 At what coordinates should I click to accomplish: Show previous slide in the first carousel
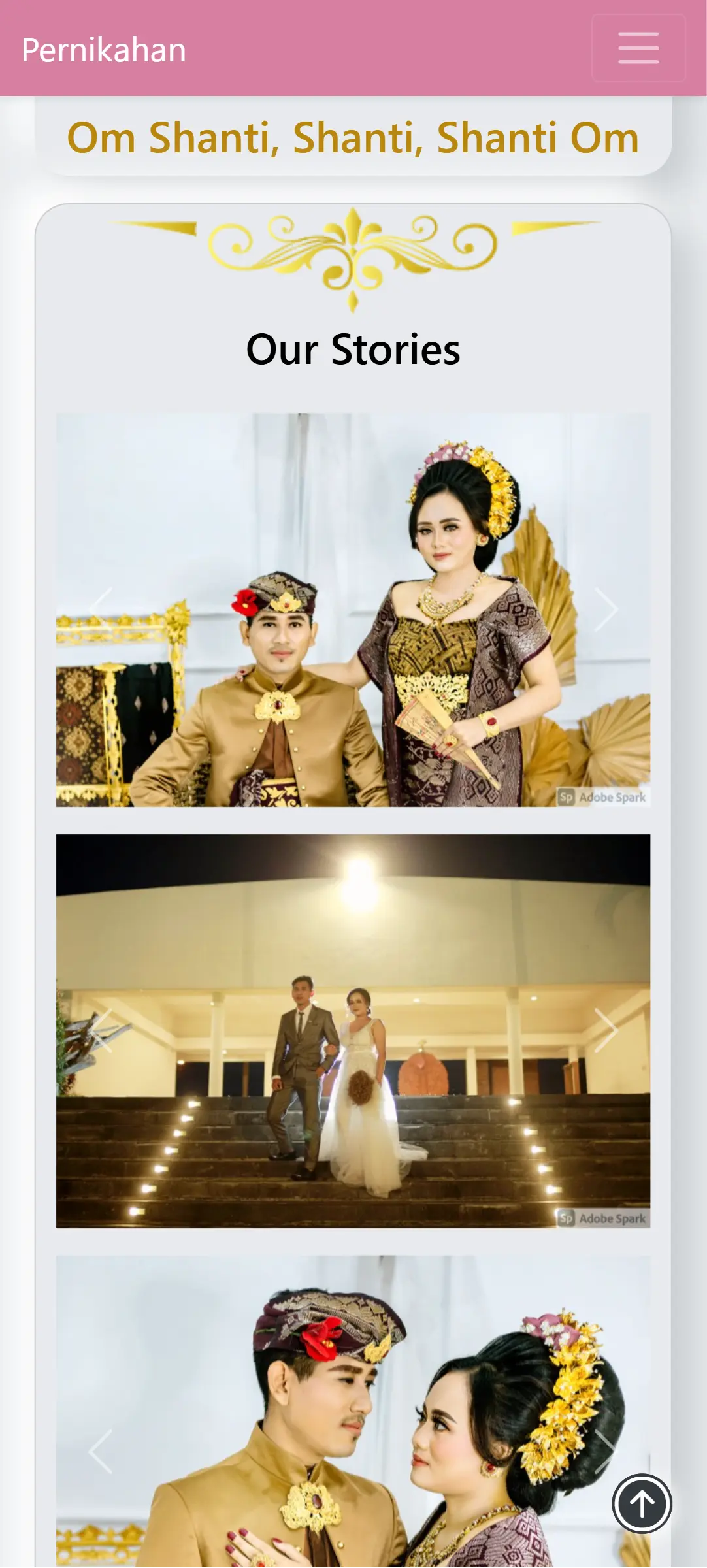coord(101,610)
